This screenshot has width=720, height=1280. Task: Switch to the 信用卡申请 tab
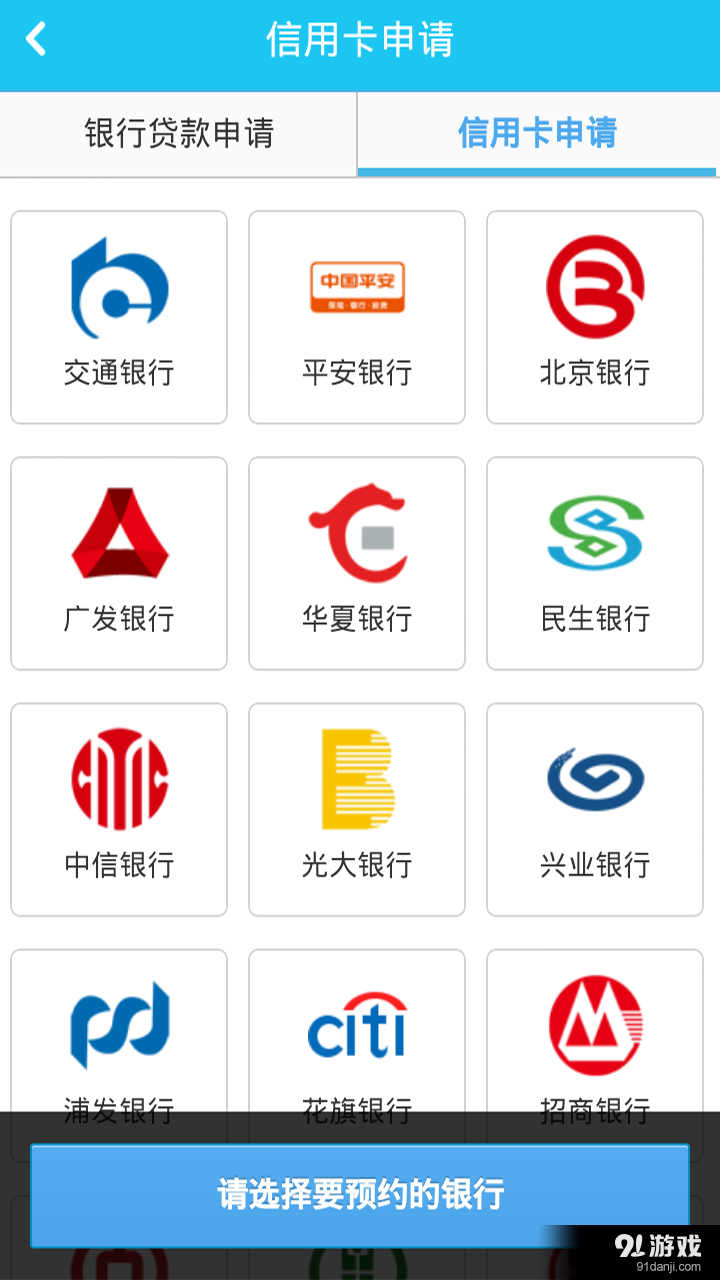pyautogui.click(x=537, y=135)
